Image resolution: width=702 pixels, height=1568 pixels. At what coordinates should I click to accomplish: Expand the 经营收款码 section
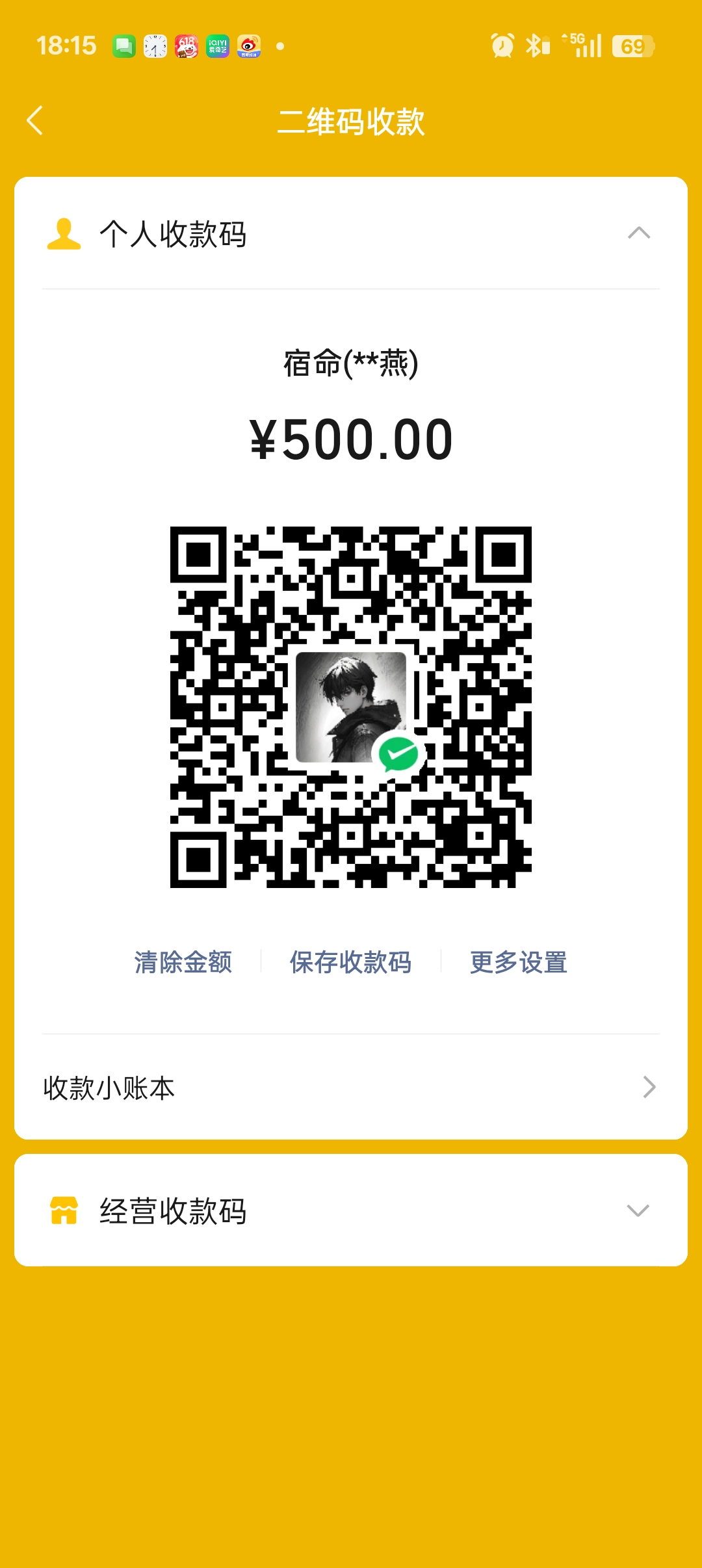coord(637,1210)
